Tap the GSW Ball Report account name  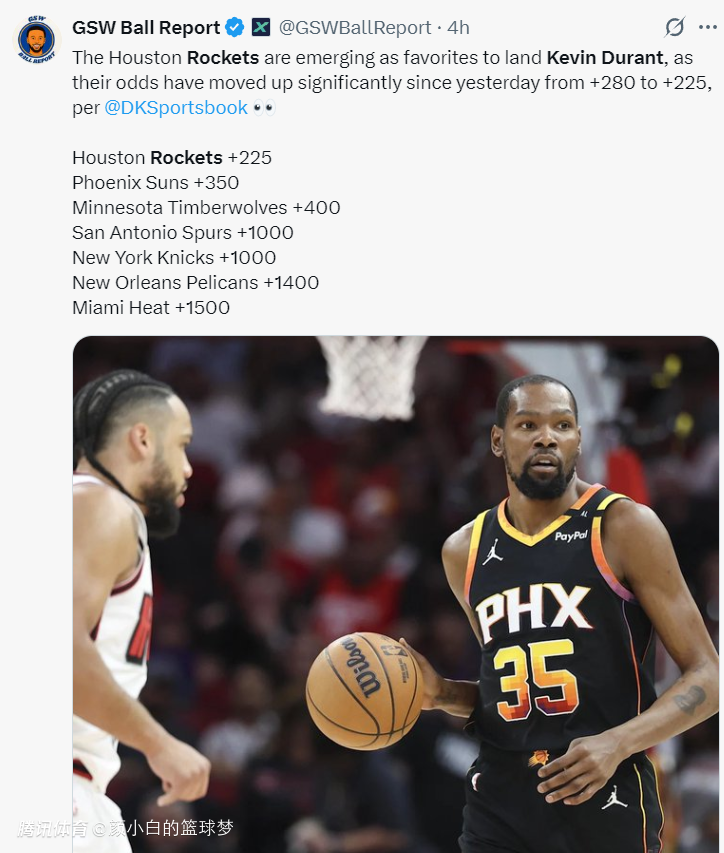tap(146, 28)
